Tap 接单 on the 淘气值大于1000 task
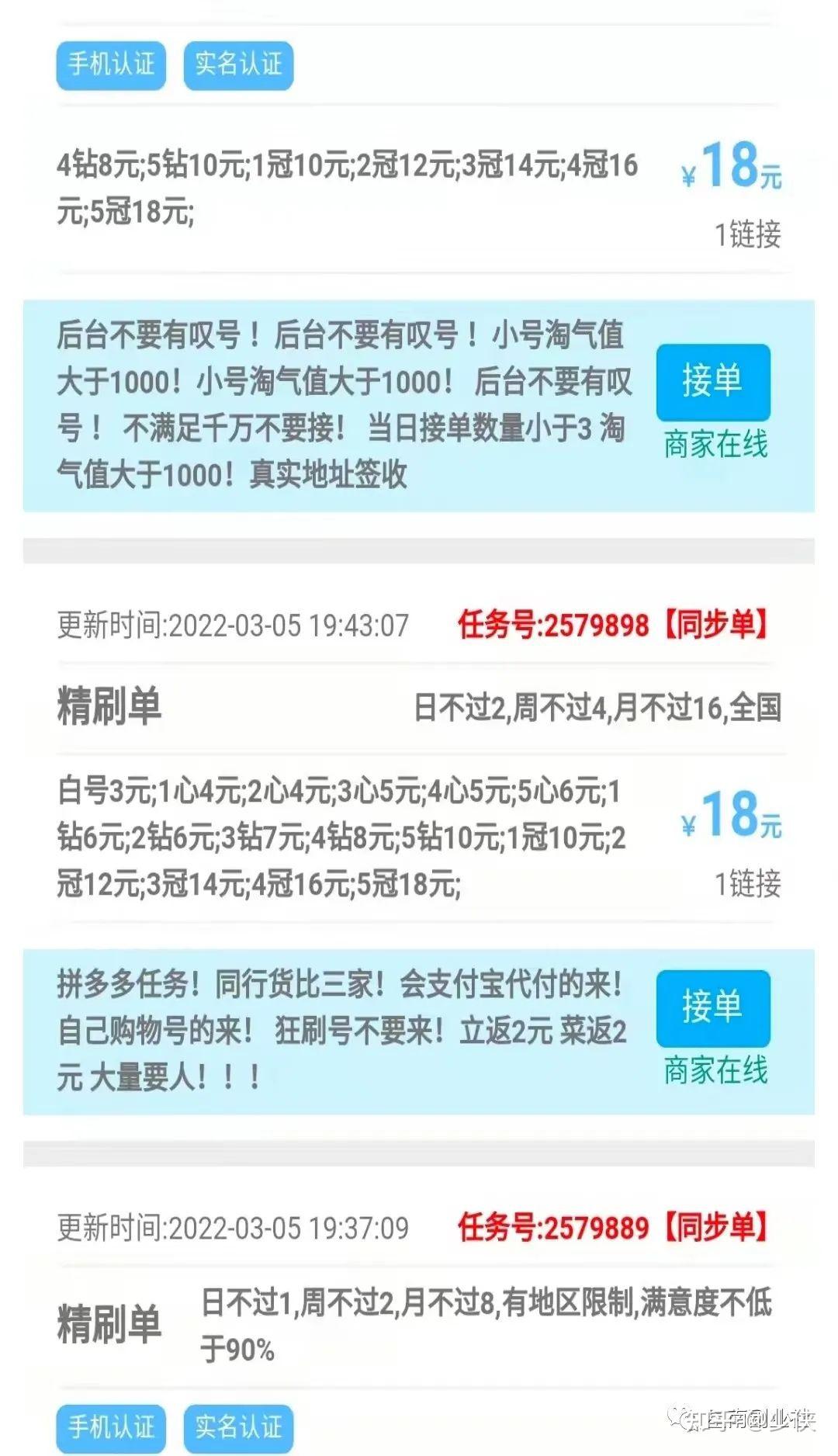The height and width of the screenshot is (1456, 838). [712, 382]
